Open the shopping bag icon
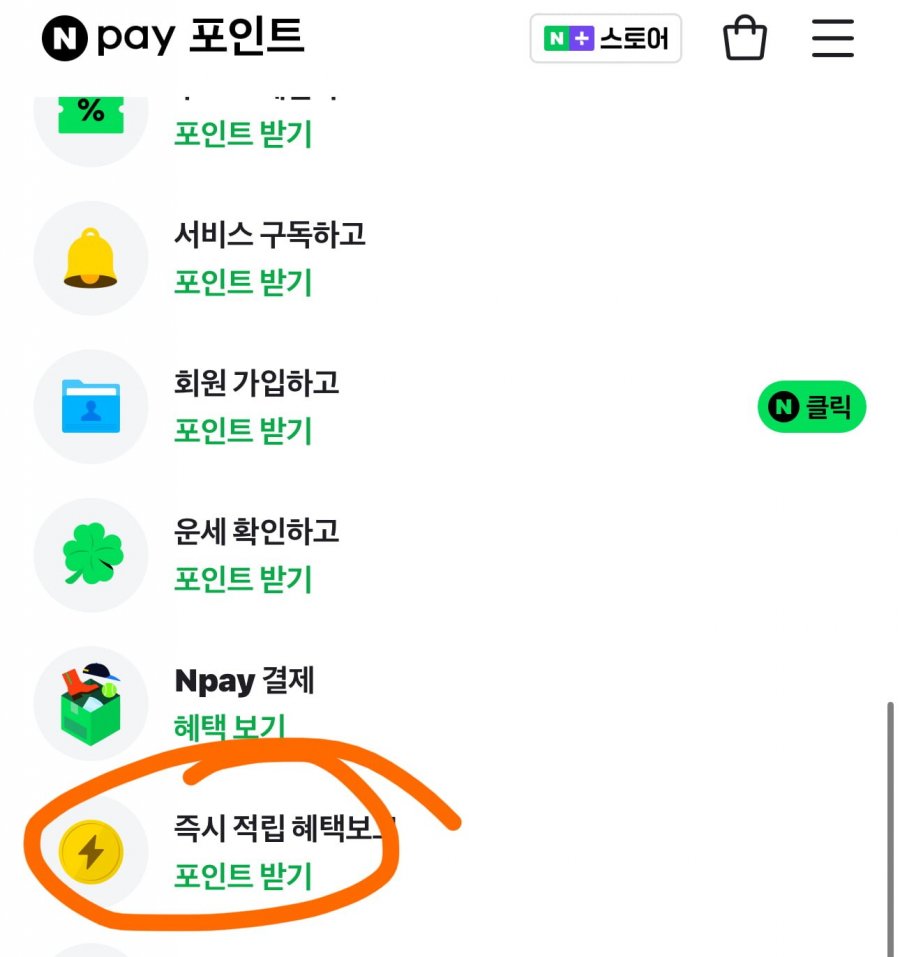Viewport: 900px width, 957px height. tap(745, 39)
